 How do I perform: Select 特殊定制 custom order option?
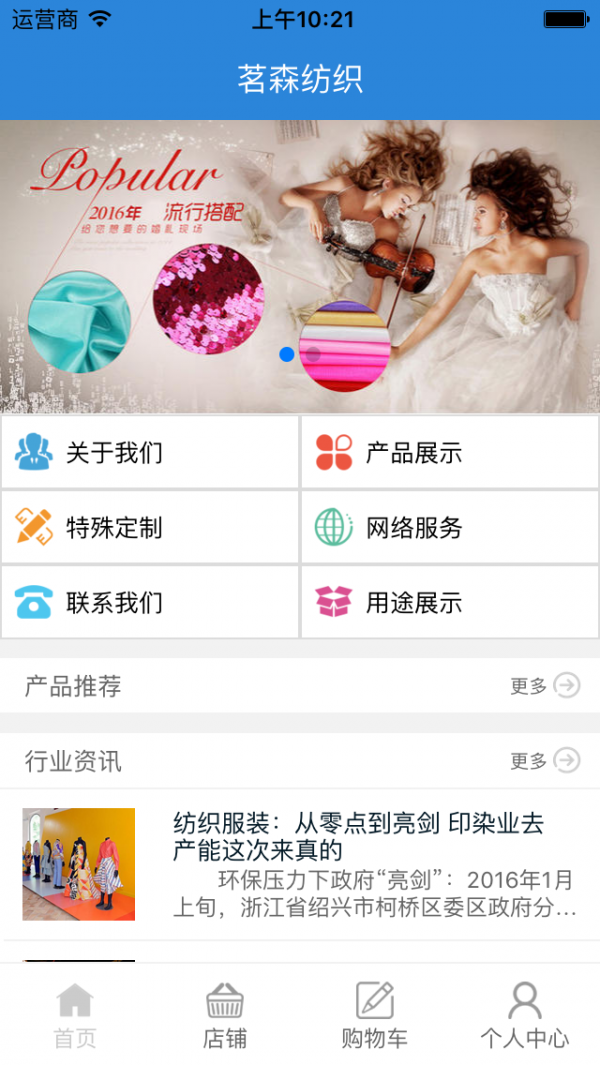click(150, 527)
